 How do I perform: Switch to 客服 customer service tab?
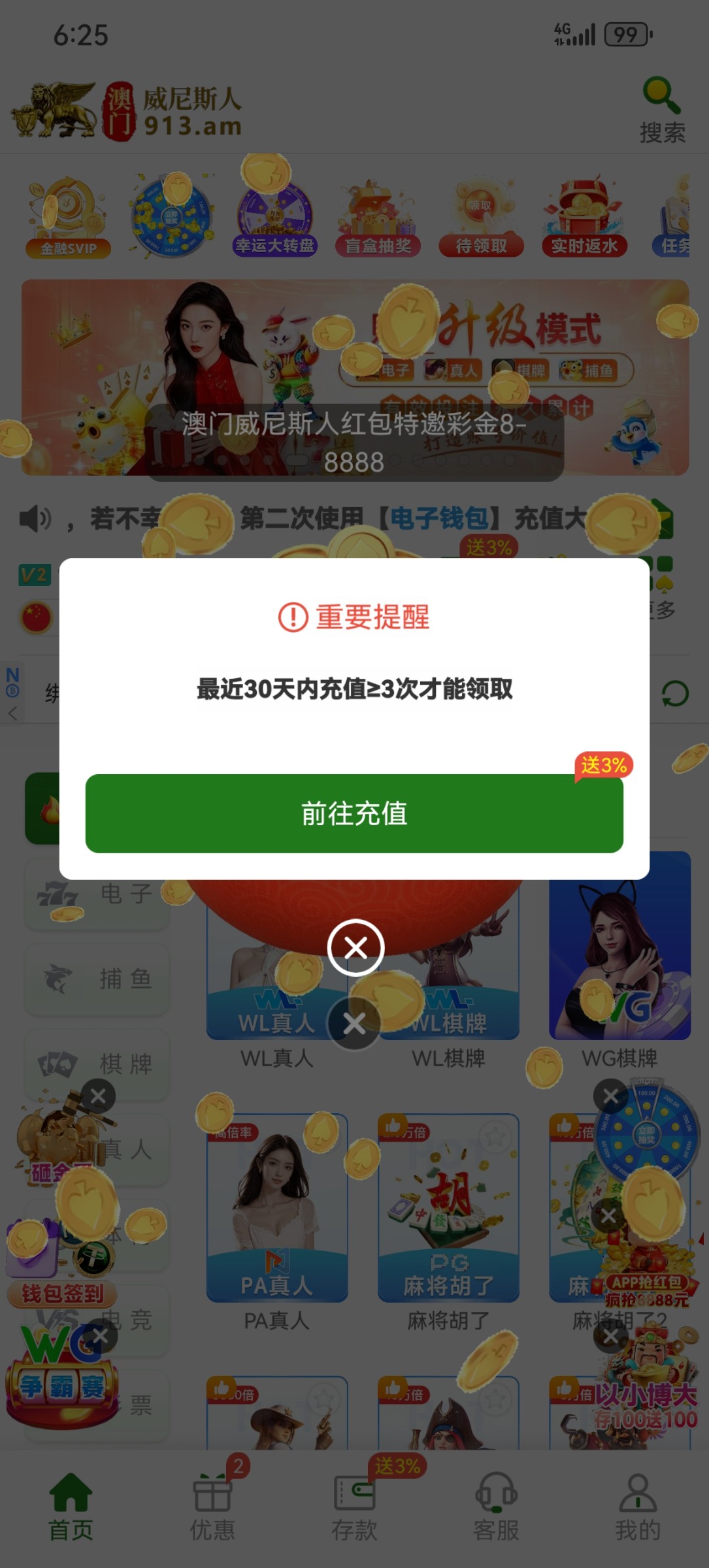coord(496,1506)
